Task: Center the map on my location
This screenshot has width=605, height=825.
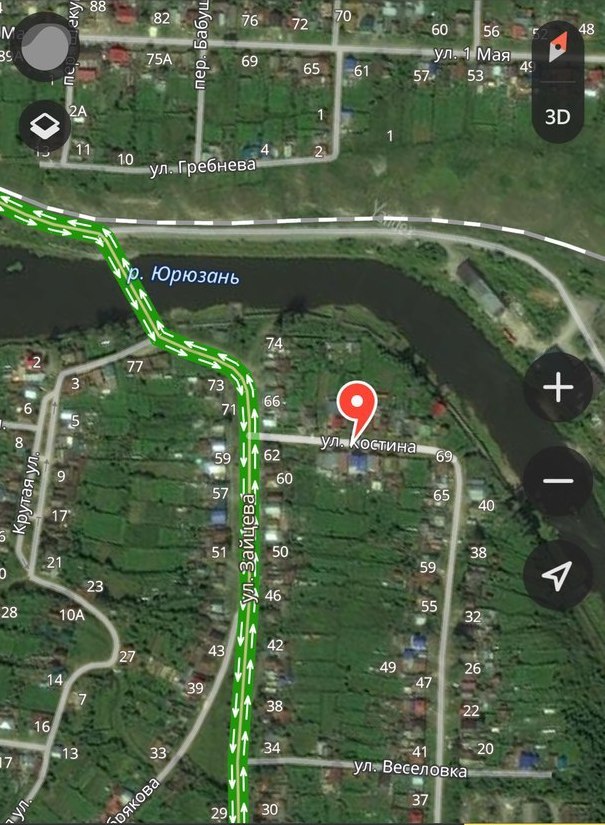Action: point(558,574)
